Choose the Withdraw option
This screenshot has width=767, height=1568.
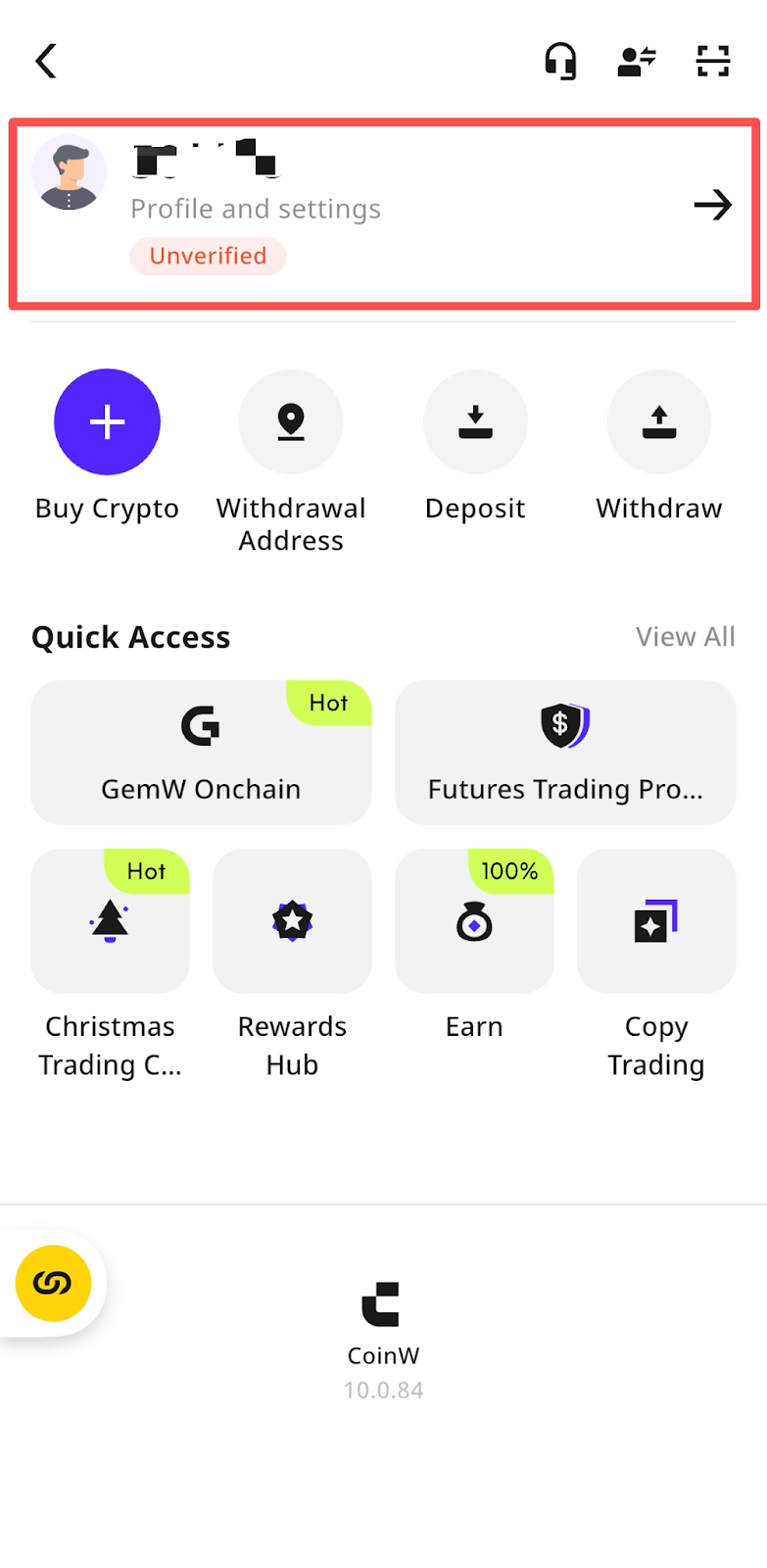pos(659,422)
